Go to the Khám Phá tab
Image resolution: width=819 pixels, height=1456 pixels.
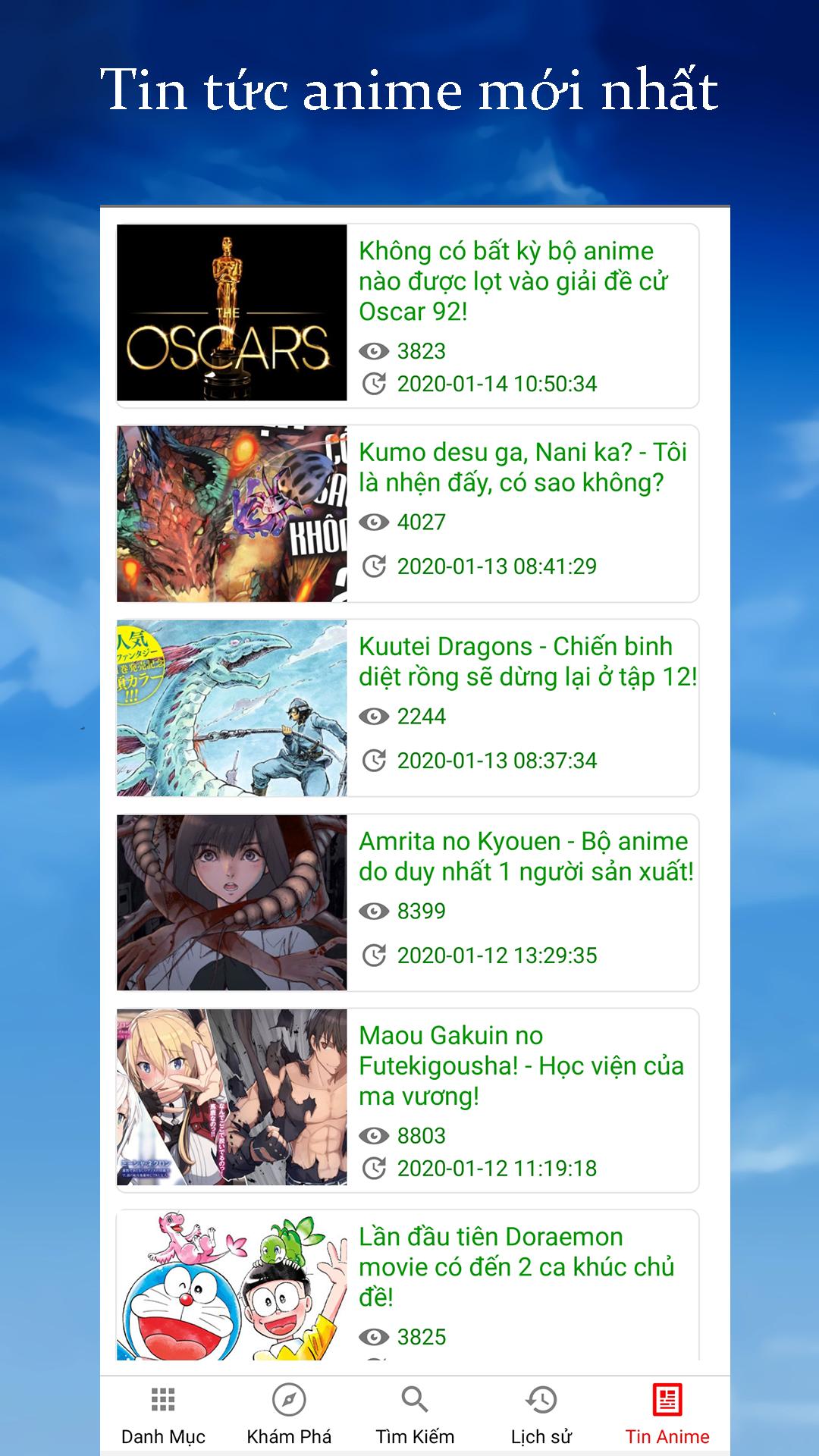pyautogui.click(x=289, y=1415)
